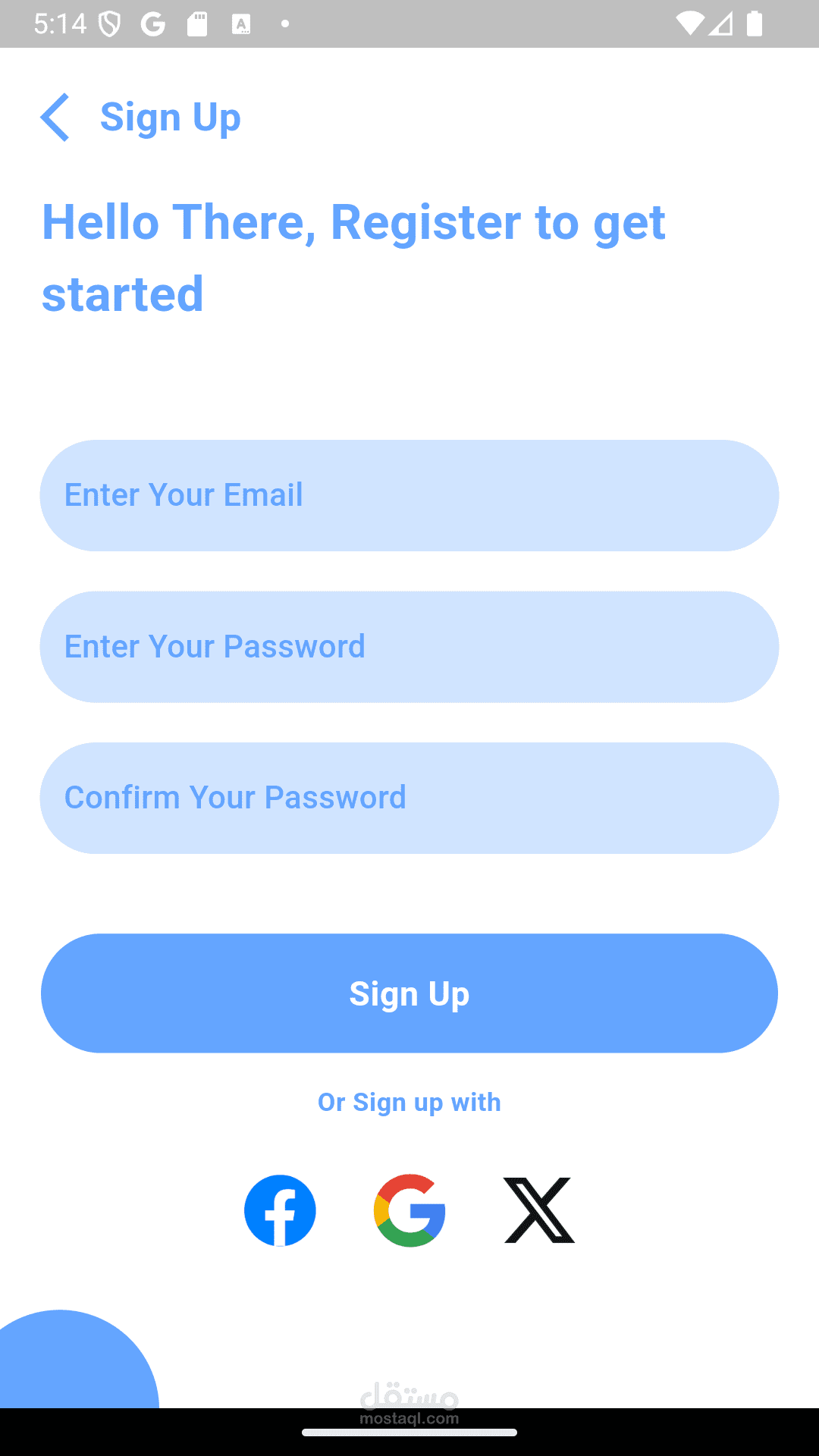Tap the shield icon in the status bar
Image resolution: width=819 pixels, height=1456 pixels.
110,23
